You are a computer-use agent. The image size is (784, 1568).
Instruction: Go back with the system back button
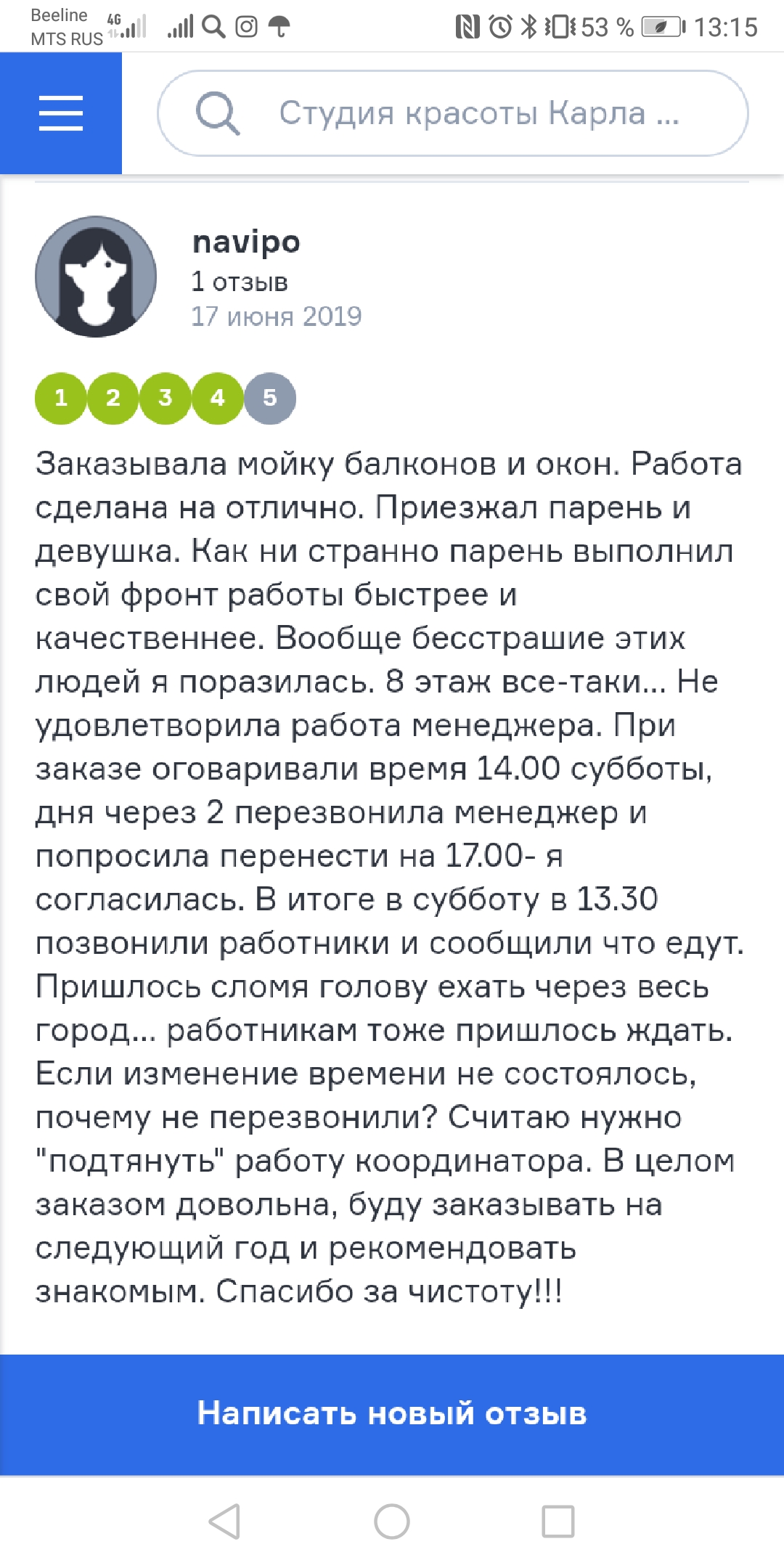224,1521
